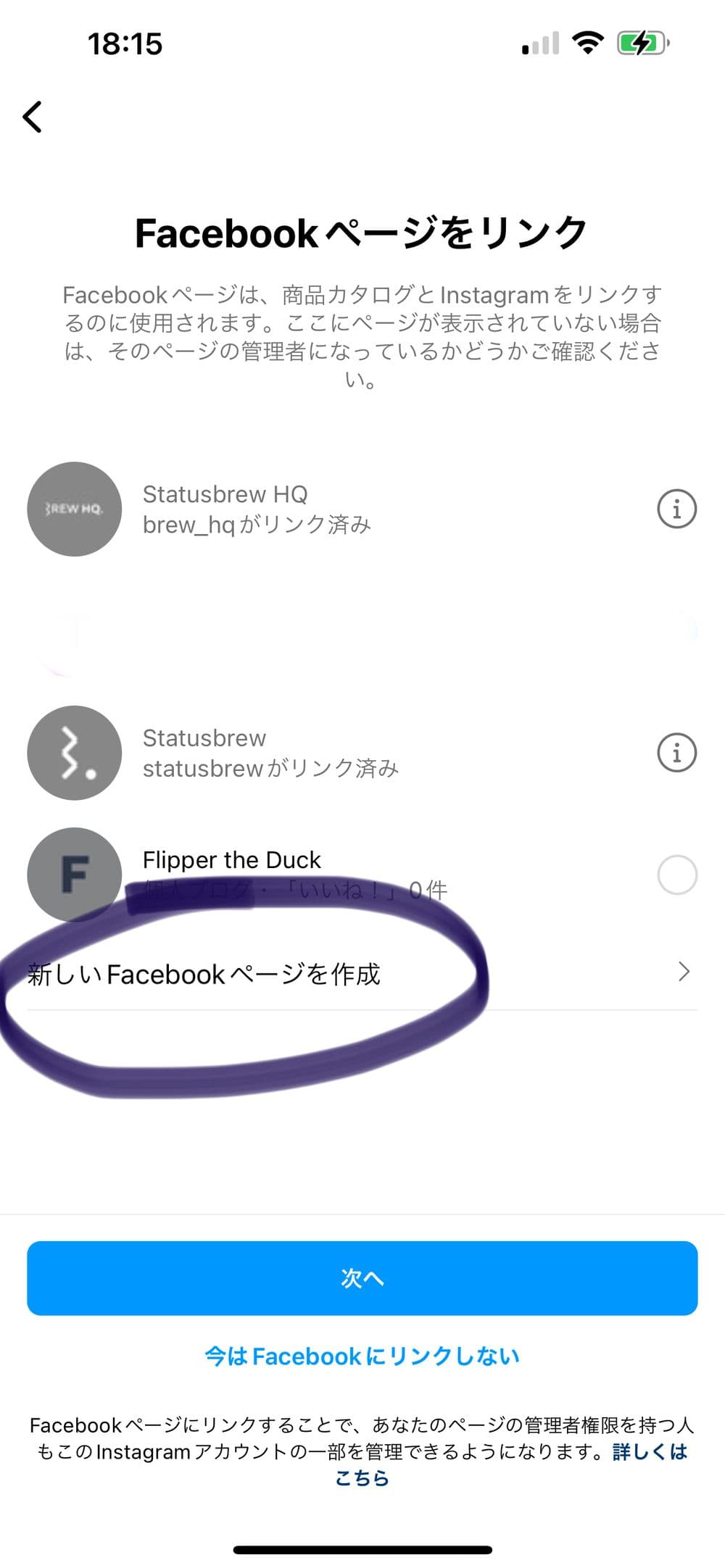This screenshot has width=725, height=1568.
Task: Choose 今はFacebookにリンクしない
Action: coord(362,1356)
